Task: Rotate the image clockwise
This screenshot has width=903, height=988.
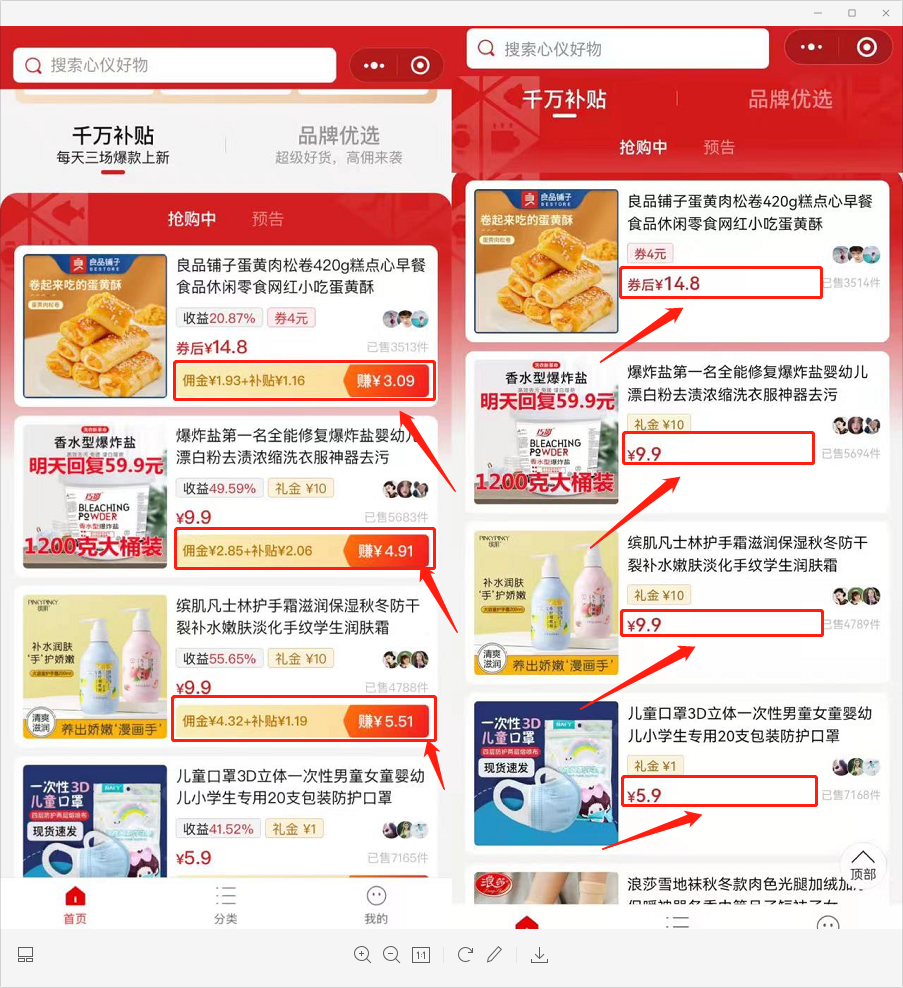Action: pyautogui.click(x=465, y=955)
